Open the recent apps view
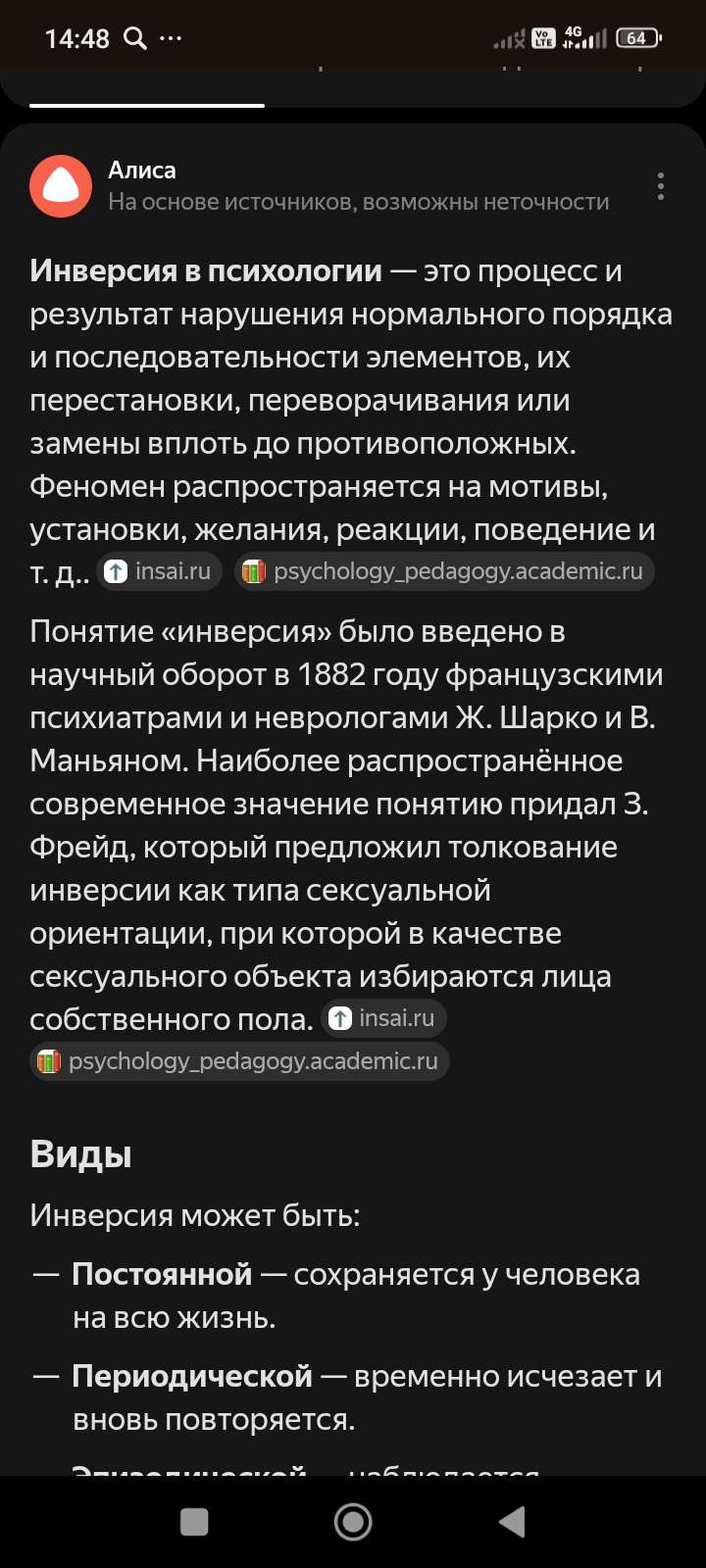This screenshot has height=1568, width=706. (x=194, y=1521)
